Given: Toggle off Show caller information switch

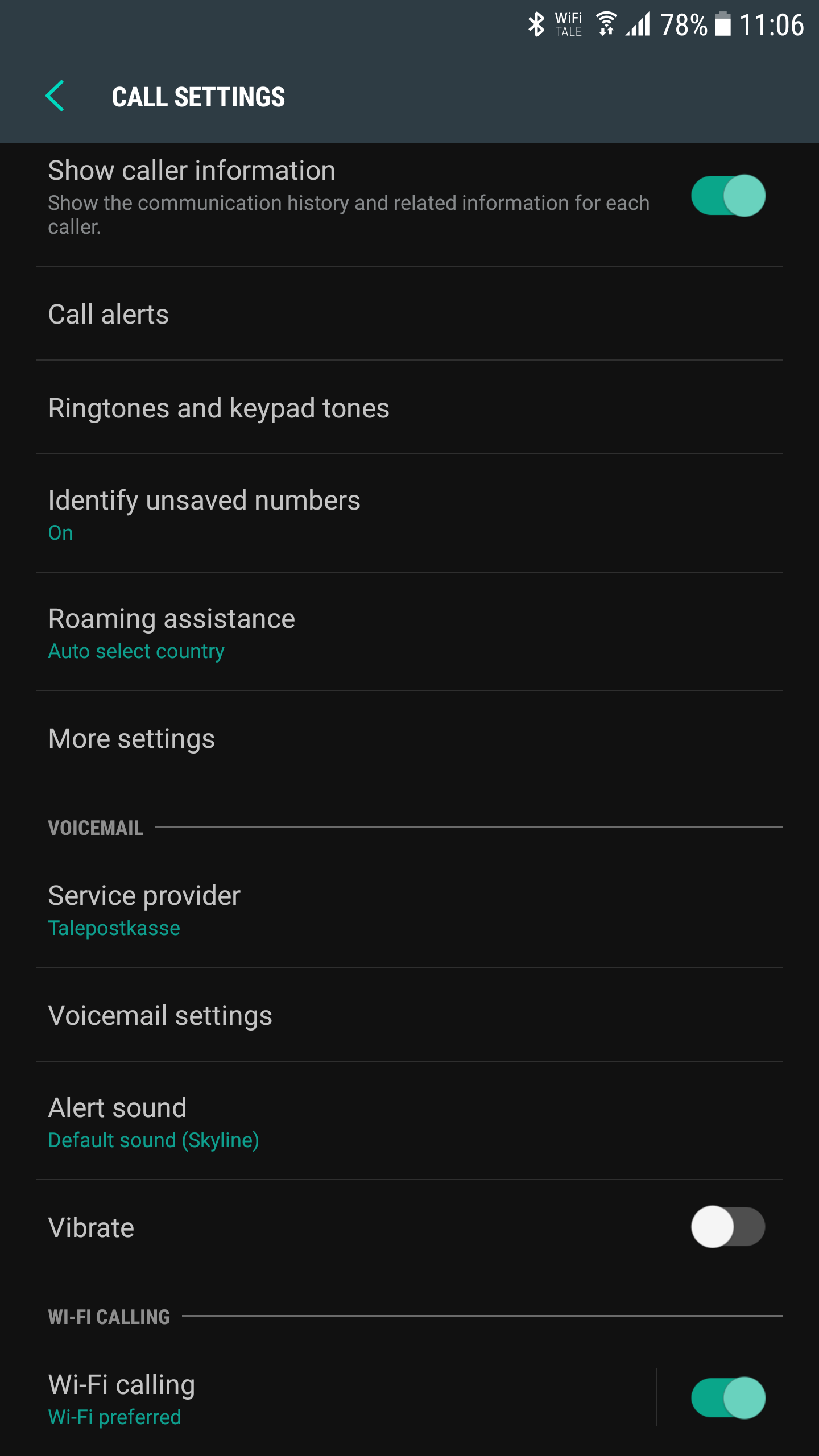Looking at the screenshot, I should click(x=728, y=196).
